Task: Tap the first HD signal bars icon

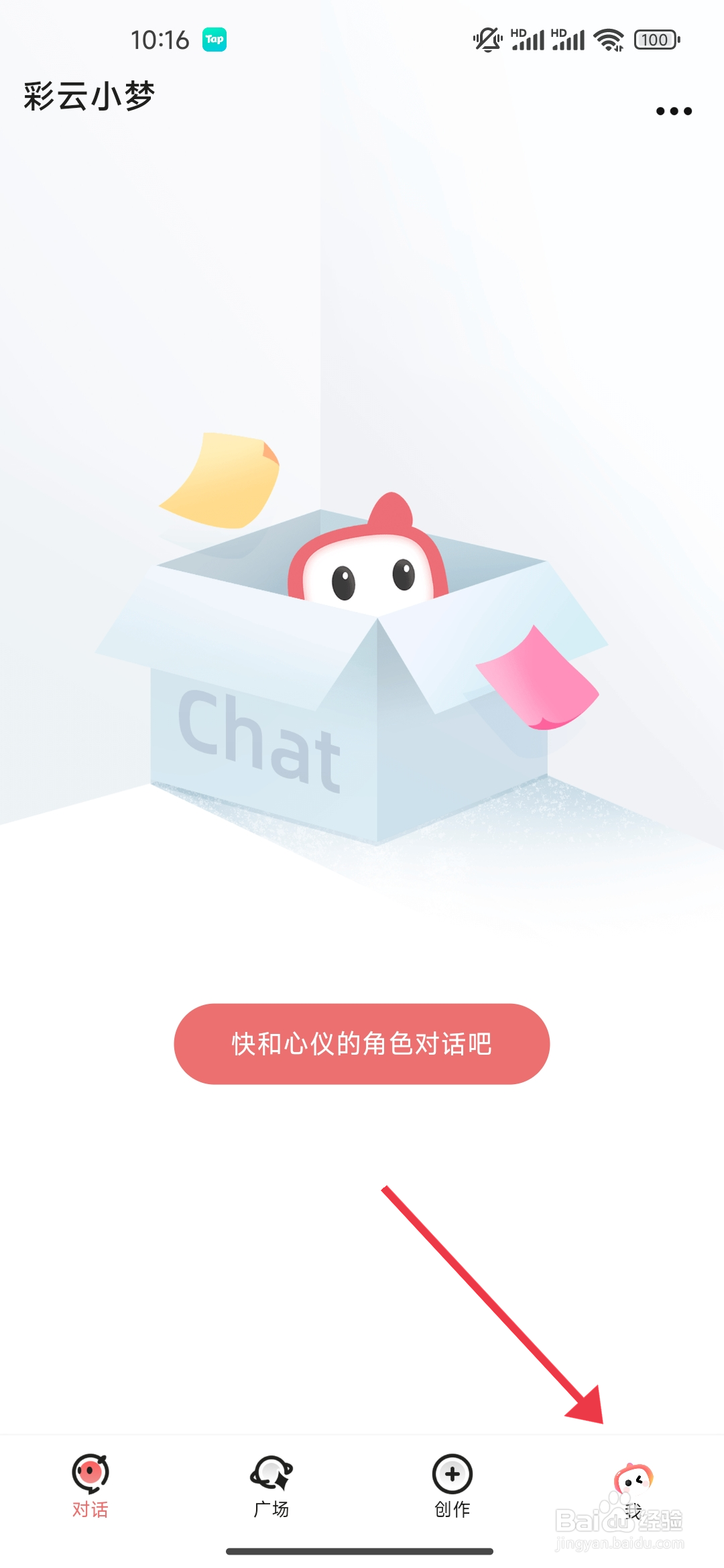Action: click(528, 39)
